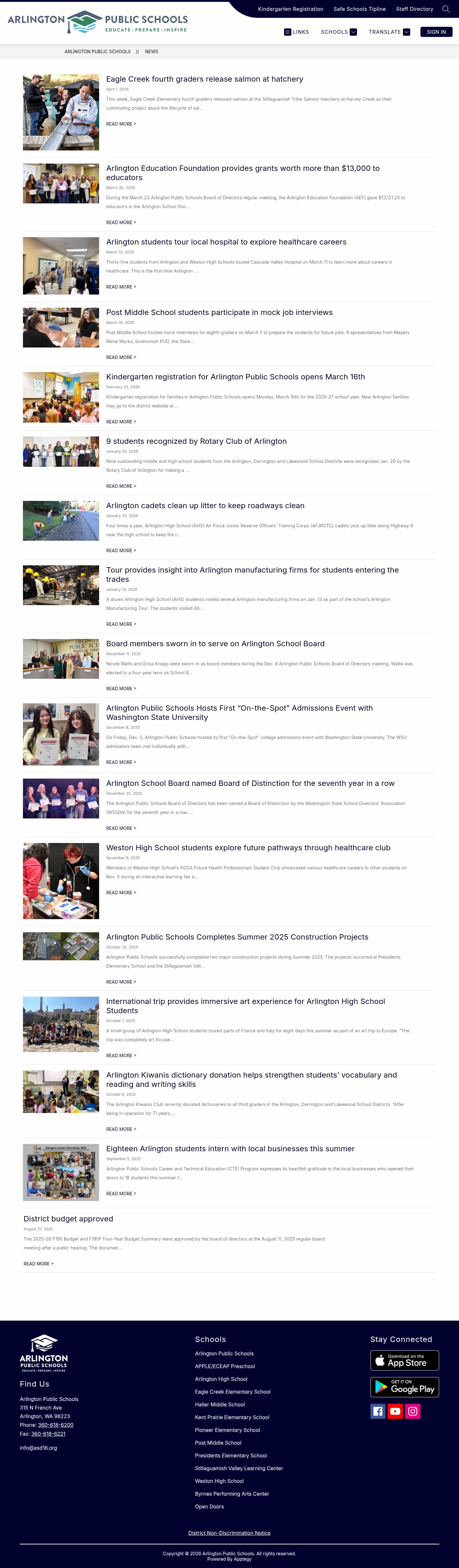The height and width of the screenshot is (1568, 459).
Task: Expand the Schools dropdown
Action: [x=339, y=32]
